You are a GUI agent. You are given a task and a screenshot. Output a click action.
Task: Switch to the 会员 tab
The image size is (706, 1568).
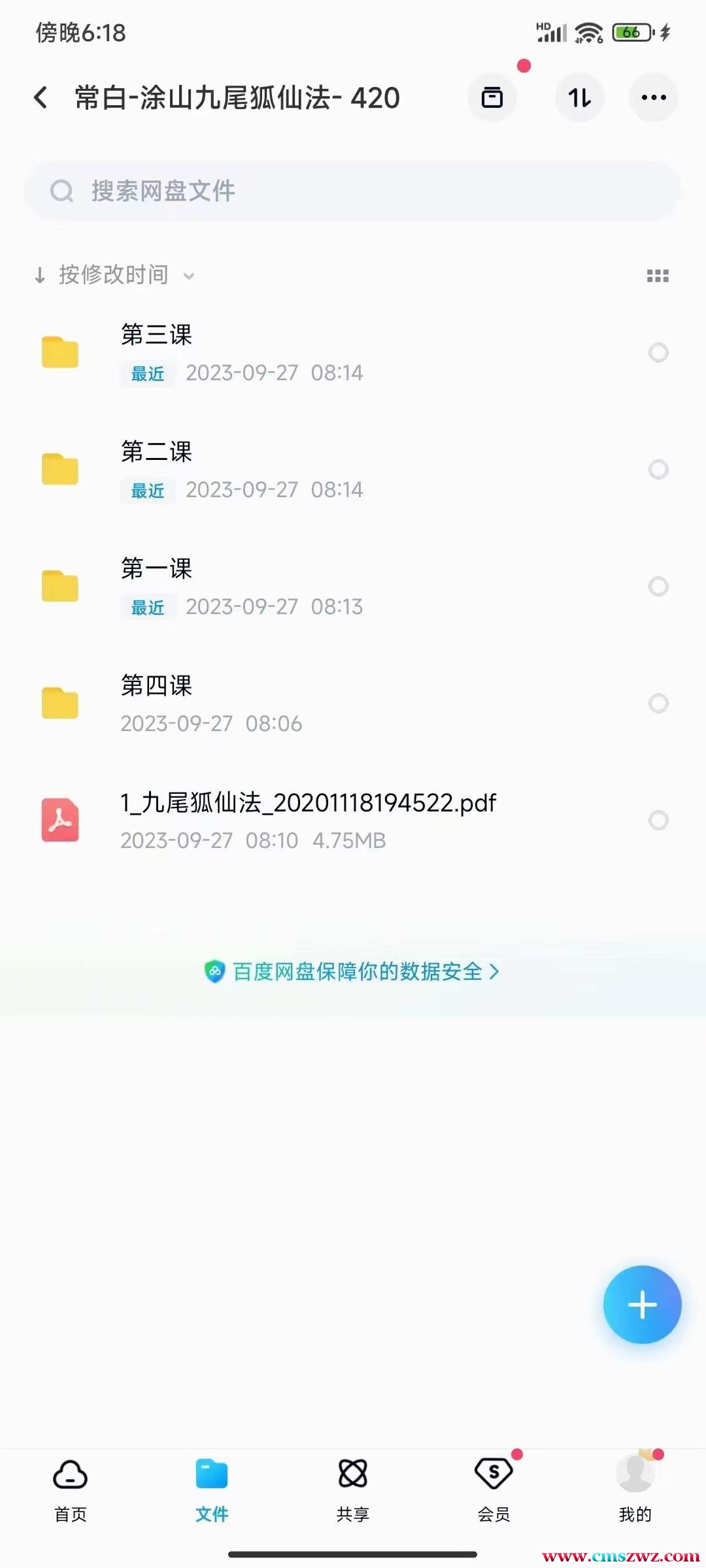click(x=494, y=1486)
